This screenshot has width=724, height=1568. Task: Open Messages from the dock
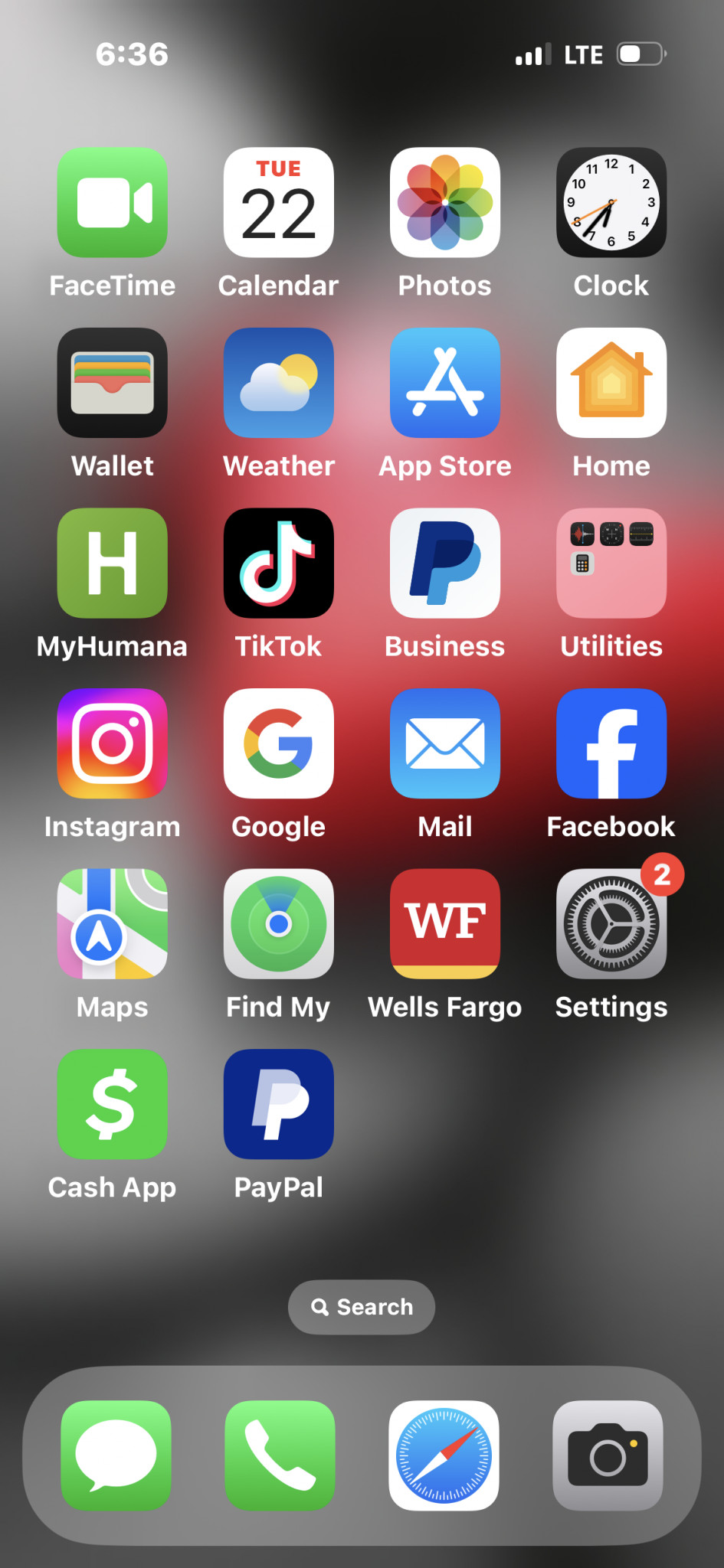pyautogui.click(x=116, y=1455)
